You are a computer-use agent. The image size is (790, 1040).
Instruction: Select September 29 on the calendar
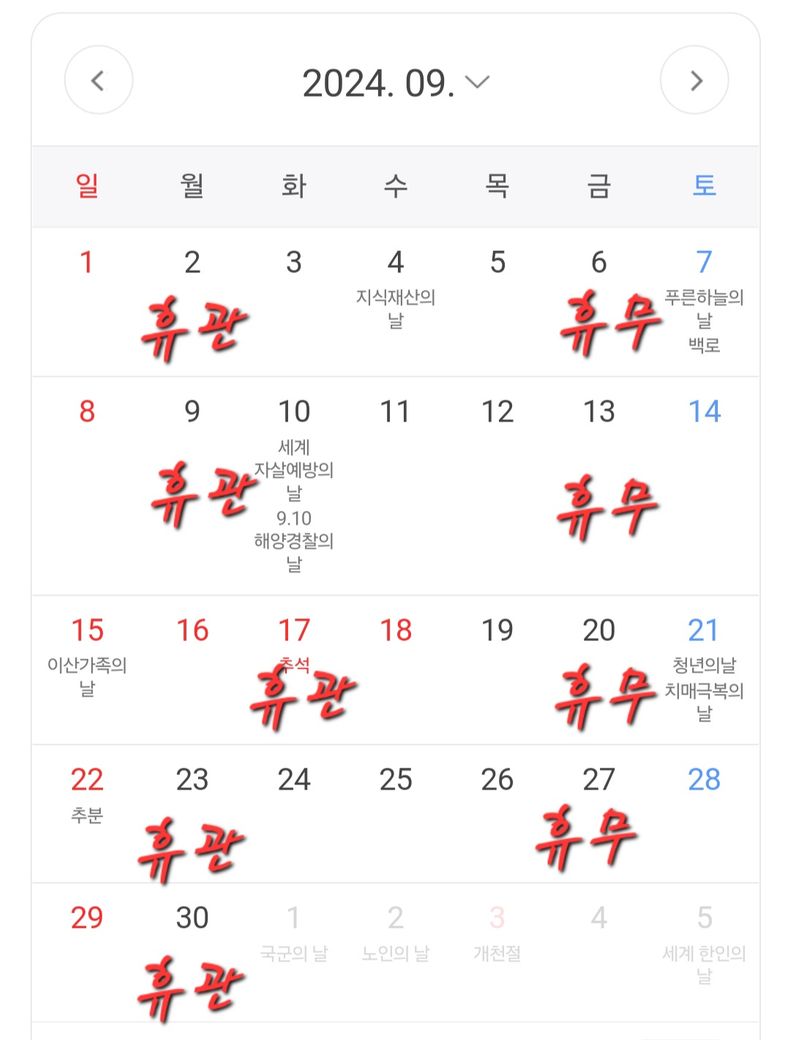[x=87, y=918]
